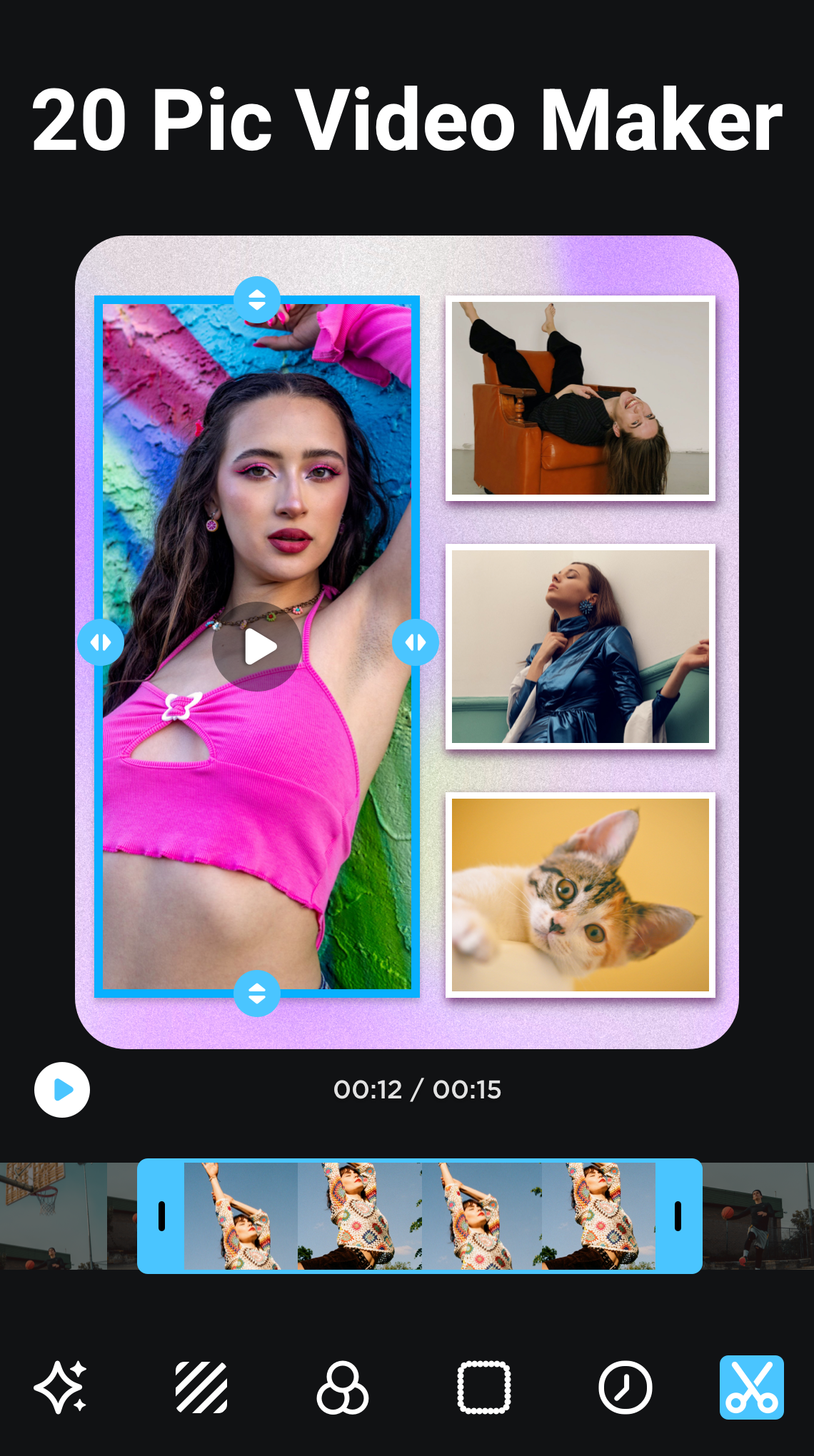814x1456 pixels.
Task: Open the transitions tool with diagonal stripes
Action: [202, 1387]
